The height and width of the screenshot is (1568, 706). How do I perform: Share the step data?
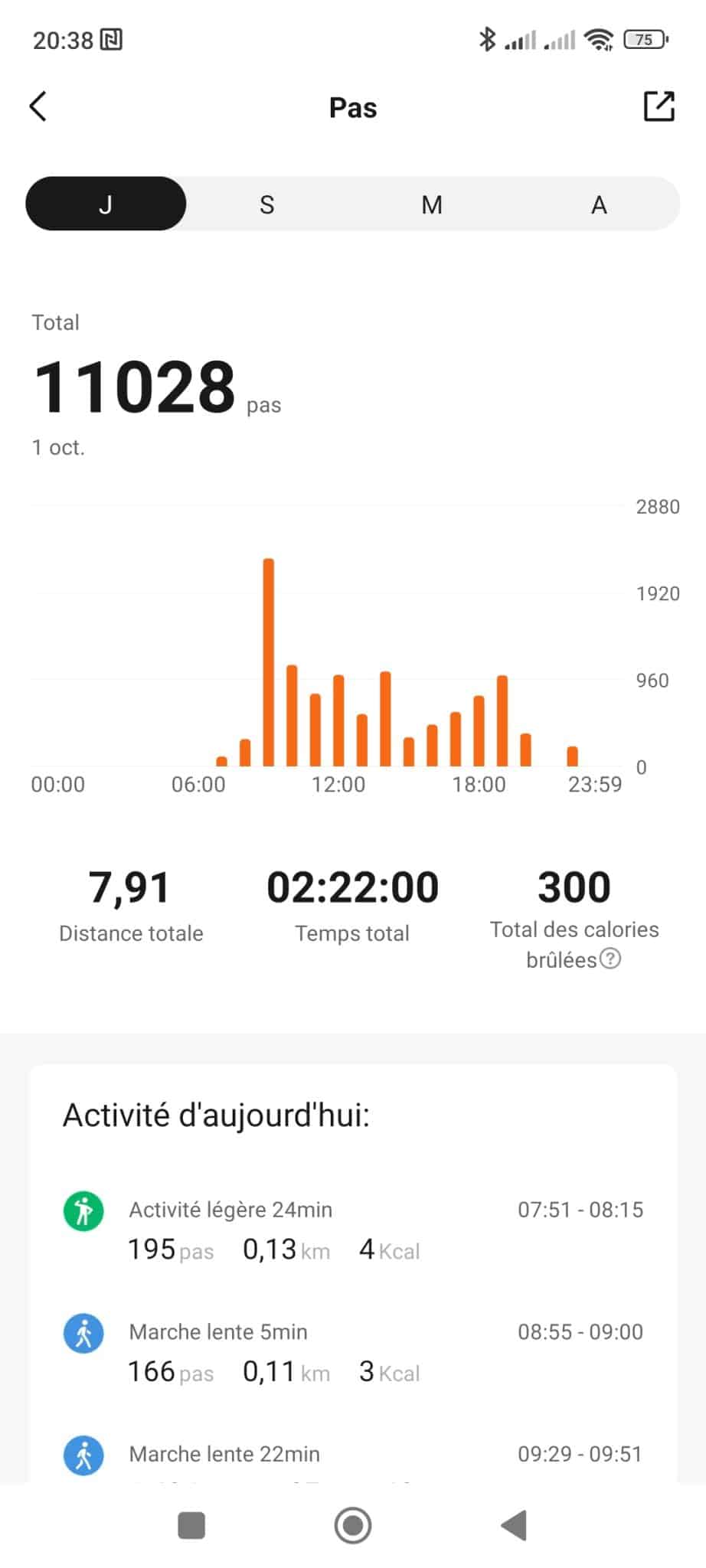point(659,107)
